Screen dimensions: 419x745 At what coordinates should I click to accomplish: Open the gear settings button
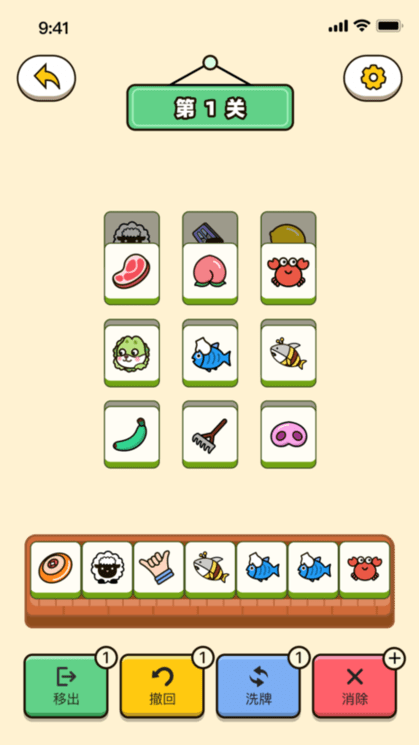pyautogui.click(x=372, y=78)
